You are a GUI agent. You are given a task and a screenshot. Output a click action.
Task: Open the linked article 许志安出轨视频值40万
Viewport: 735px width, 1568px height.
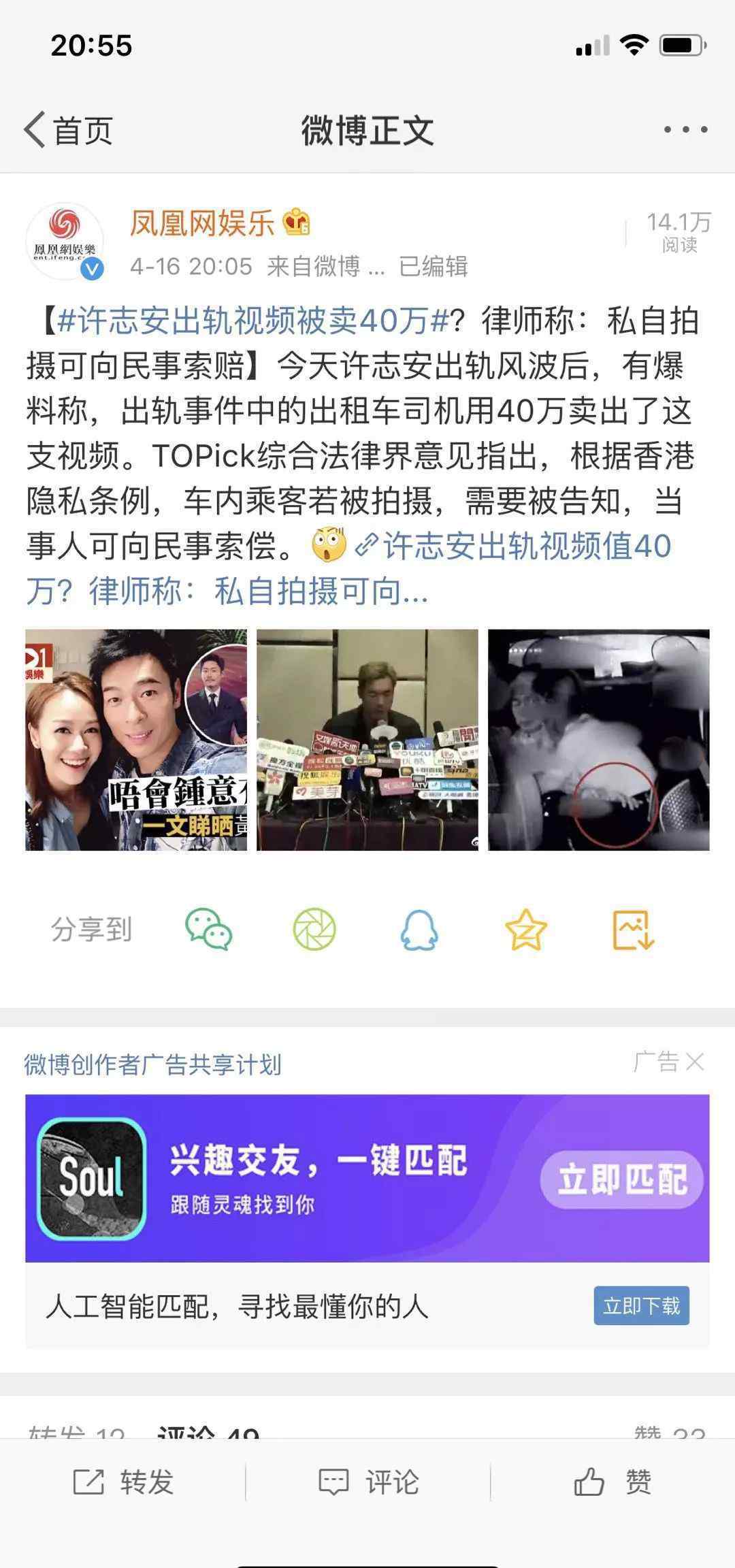coord(348,568)
